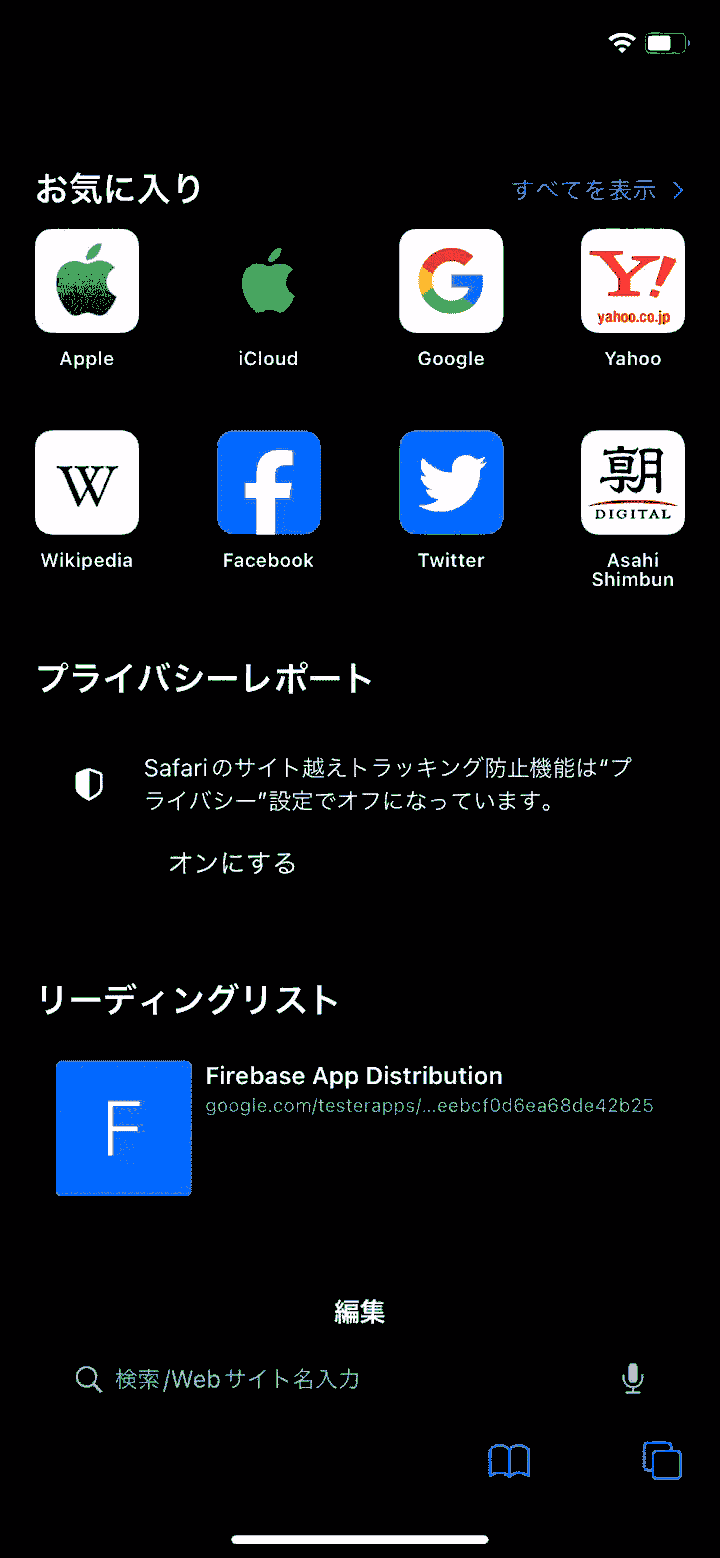
Task: Tap the chevron next to すべてを表示
Action: 677,190
